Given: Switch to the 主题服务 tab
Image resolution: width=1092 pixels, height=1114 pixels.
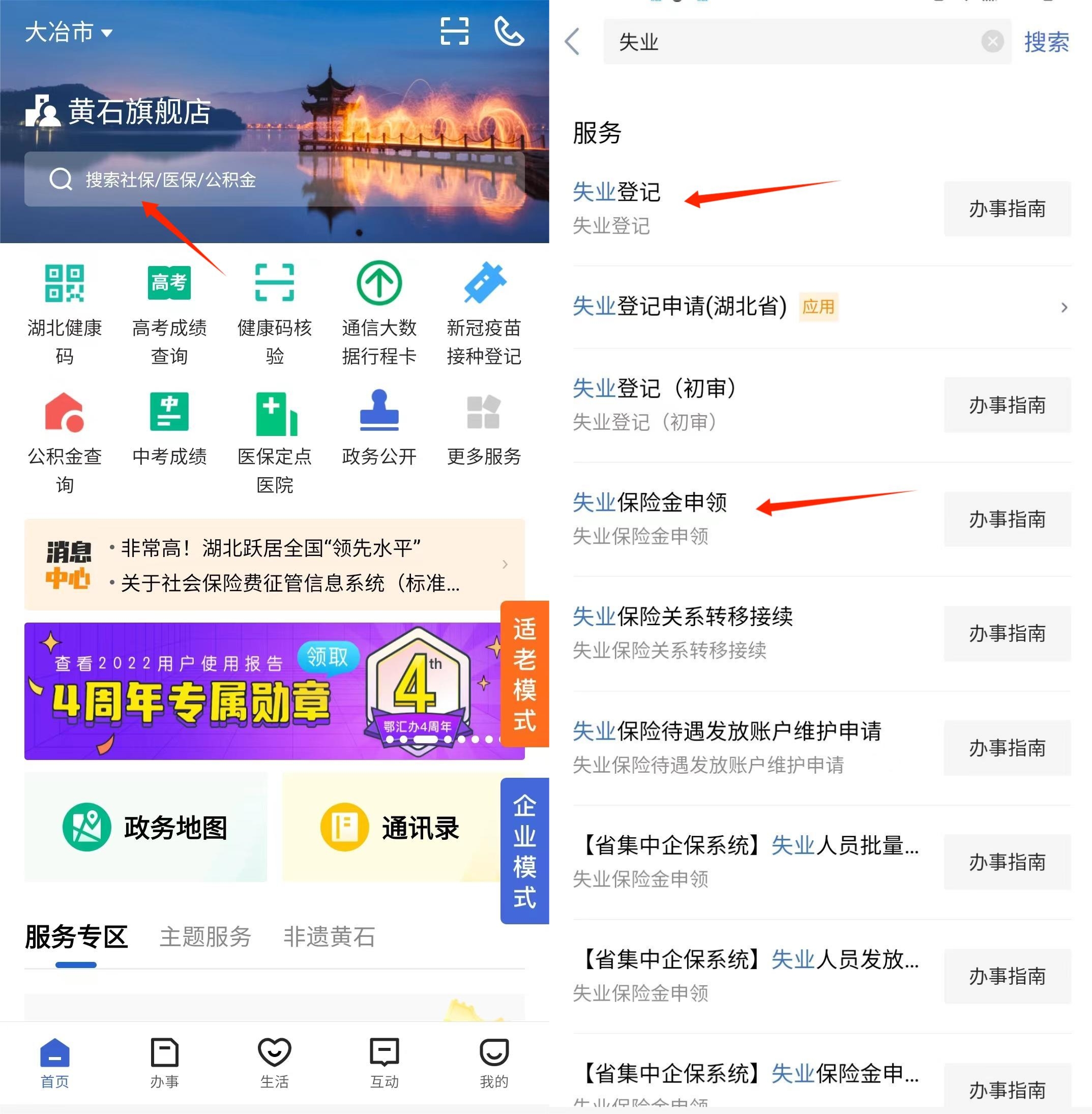Looking at the screenshot, I should [x=205, y=937].
